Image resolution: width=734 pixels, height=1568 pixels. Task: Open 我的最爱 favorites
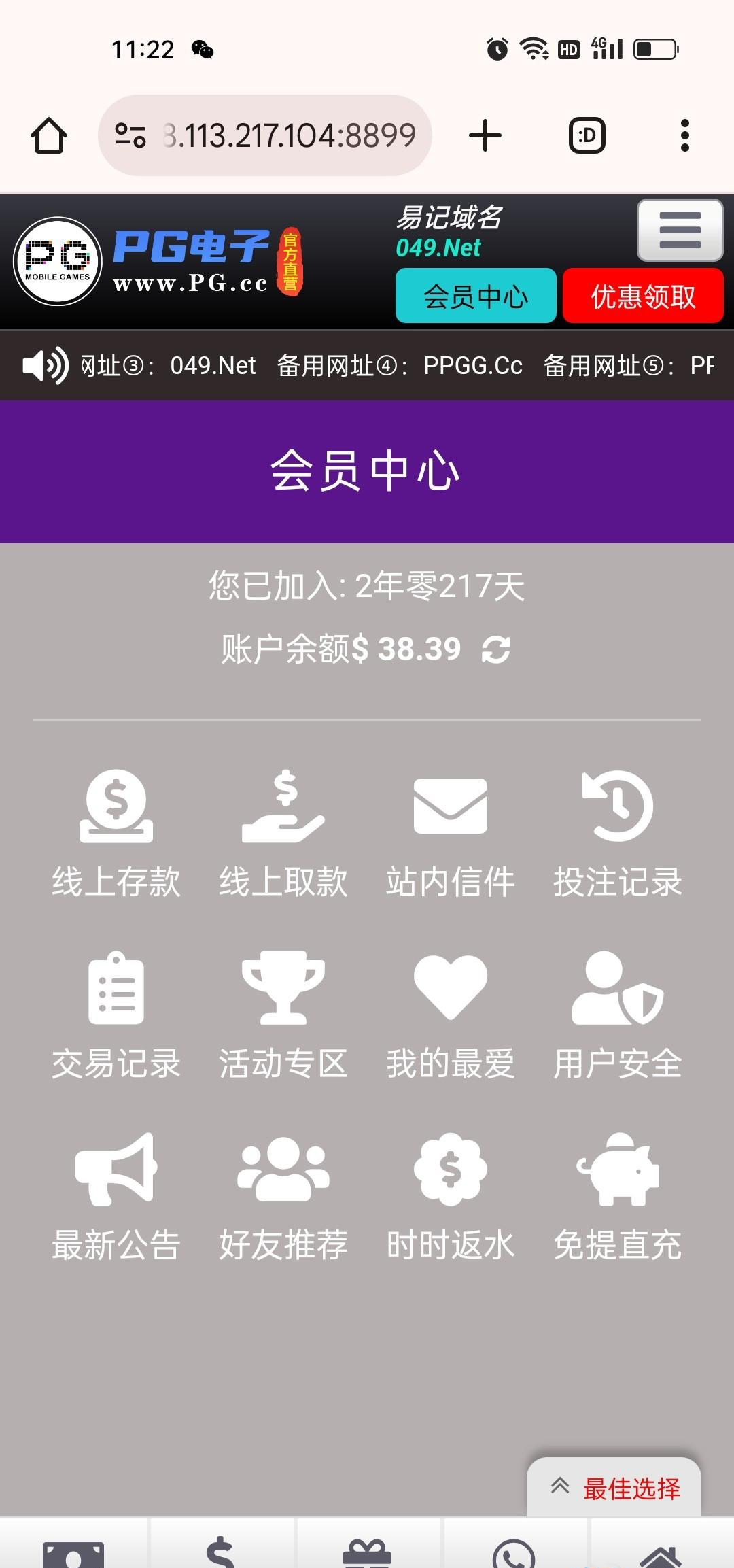click(x=451, y=1017)
